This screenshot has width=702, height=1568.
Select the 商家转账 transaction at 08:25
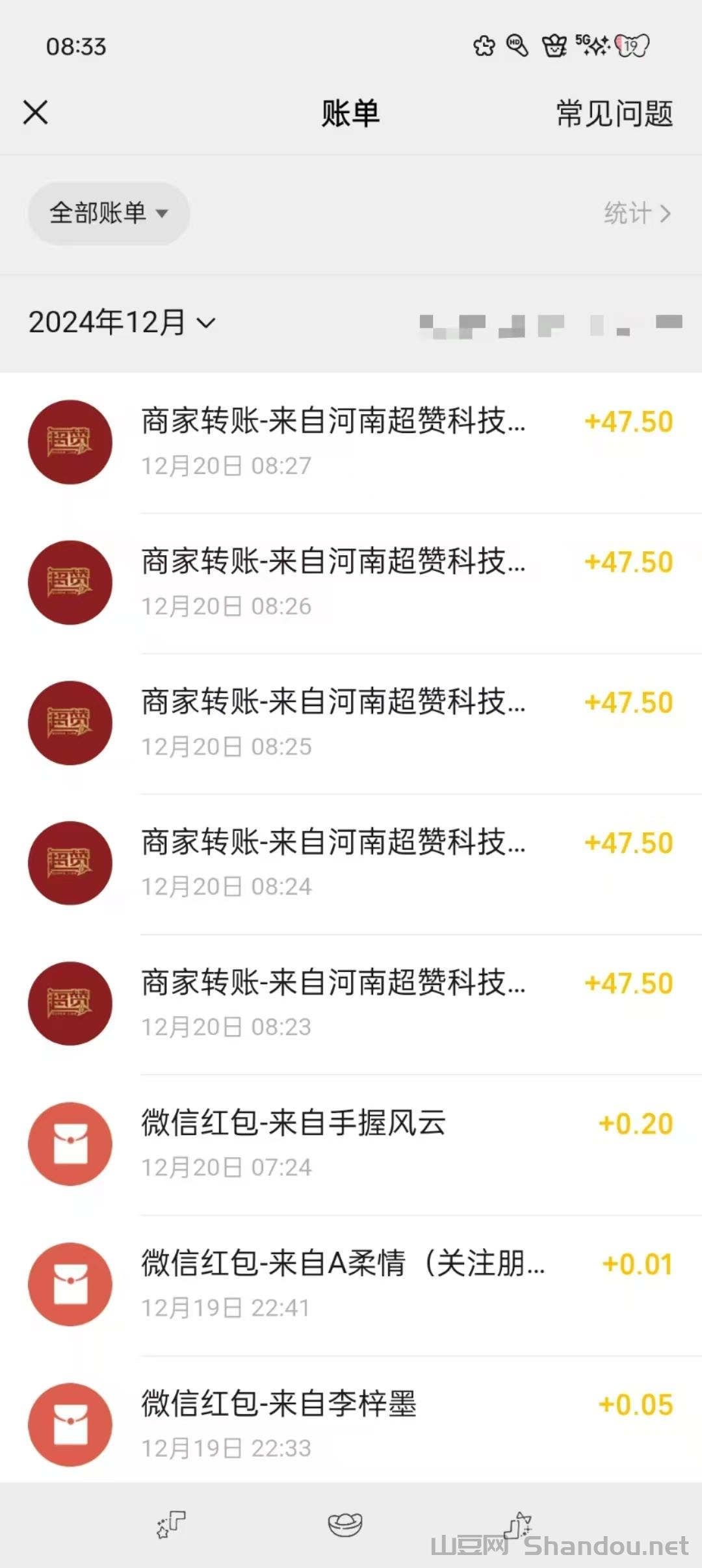point(351,723)
